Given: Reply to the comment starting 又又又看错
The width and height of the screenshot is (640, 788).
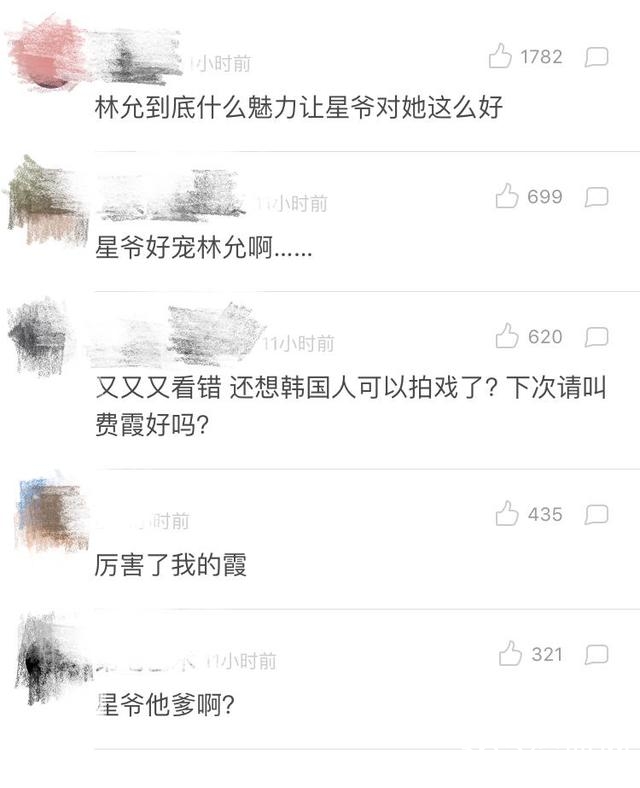Looking at the screenshot, I should [596, 337].
